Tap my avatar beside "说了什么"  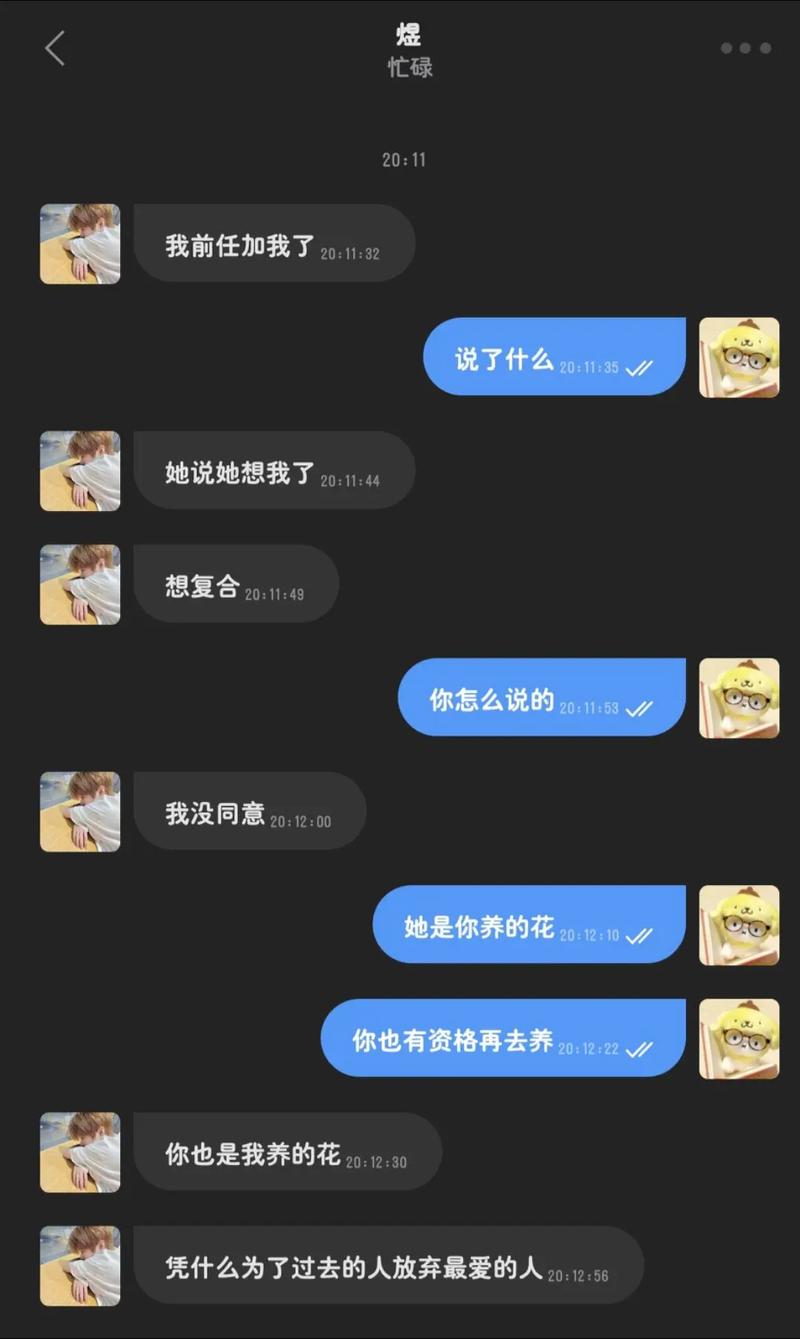click(x=739, y=358)
